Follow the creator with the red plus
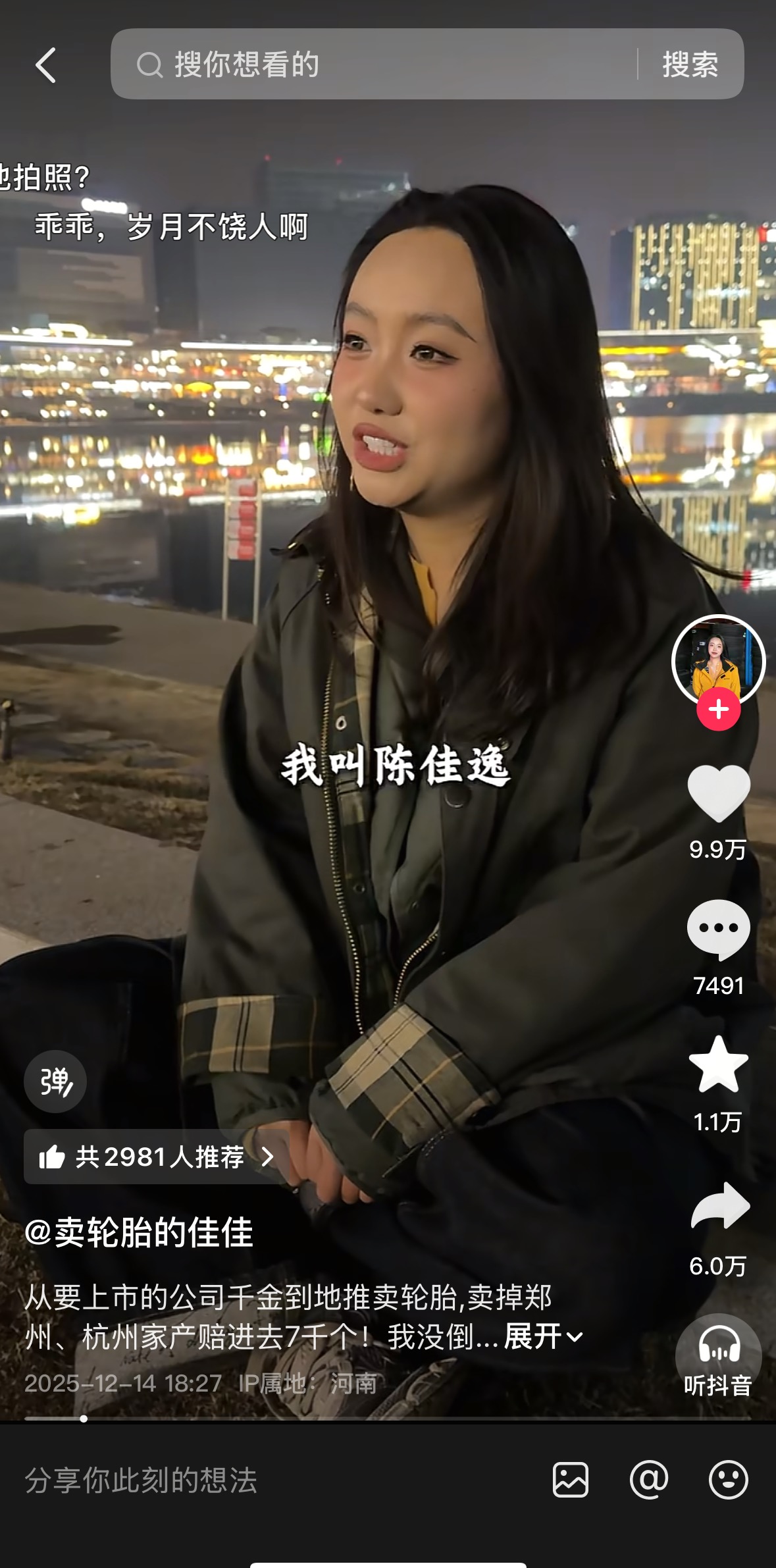Screen dimensions: 776x1568 pos(719,710)
